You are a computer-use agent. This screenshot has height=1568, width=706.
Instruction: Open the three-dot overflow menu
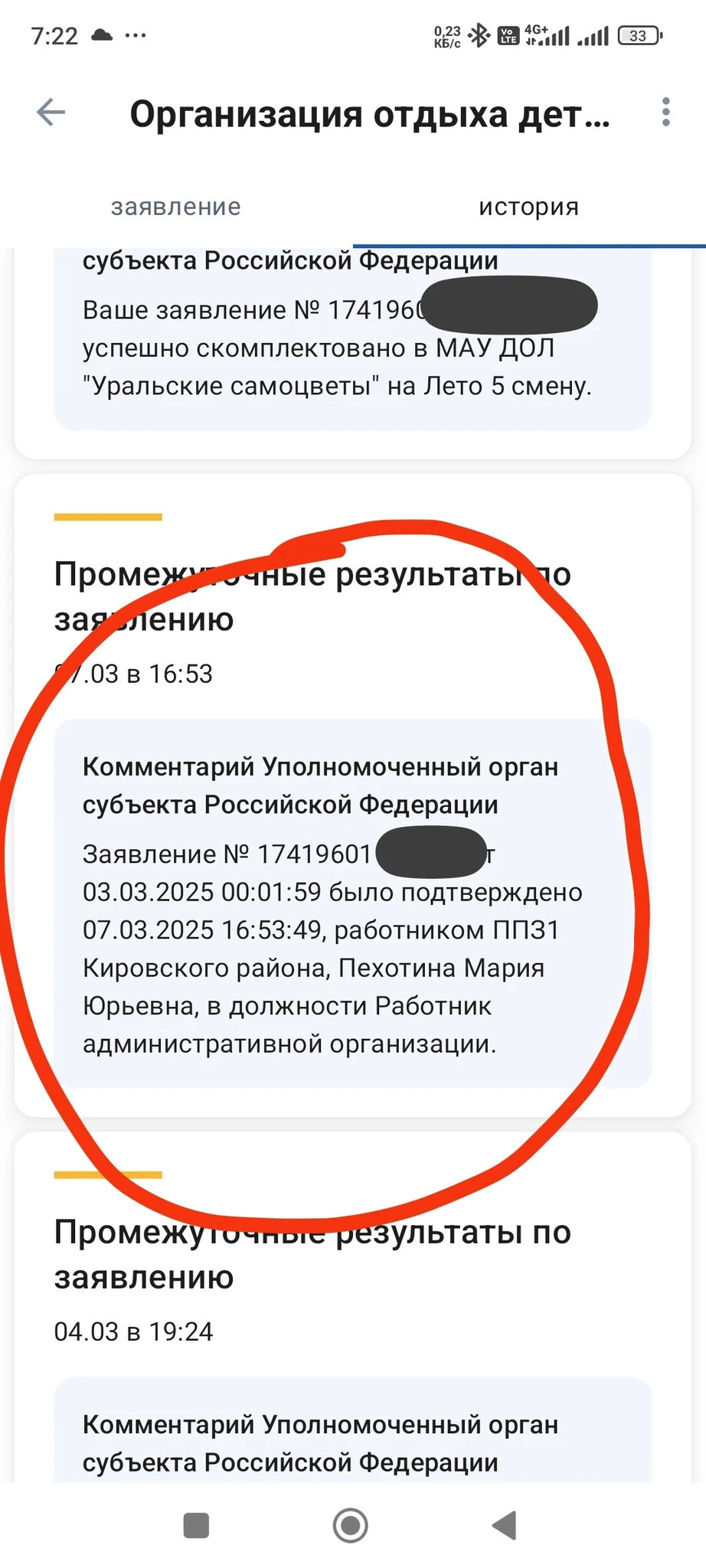[665, 113]
